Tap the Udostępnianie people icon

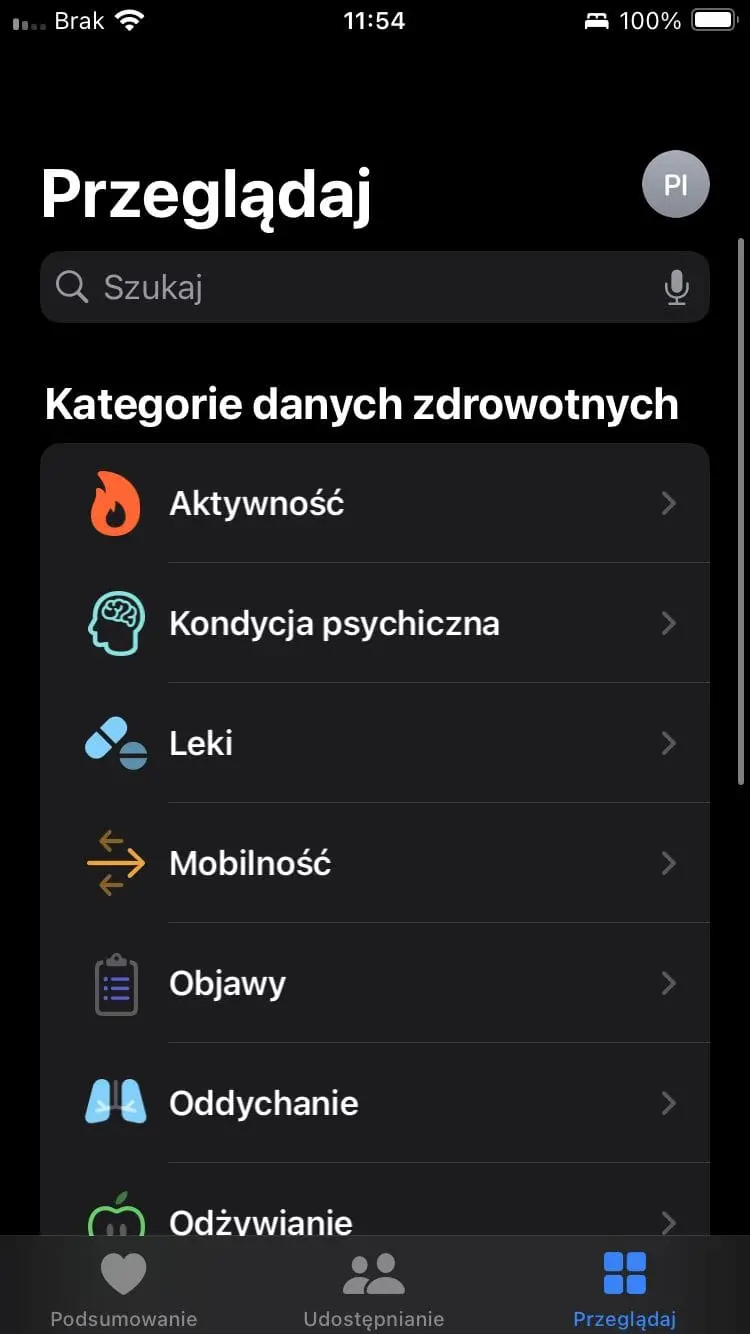pyautogui.click(x=374, y=1272)
